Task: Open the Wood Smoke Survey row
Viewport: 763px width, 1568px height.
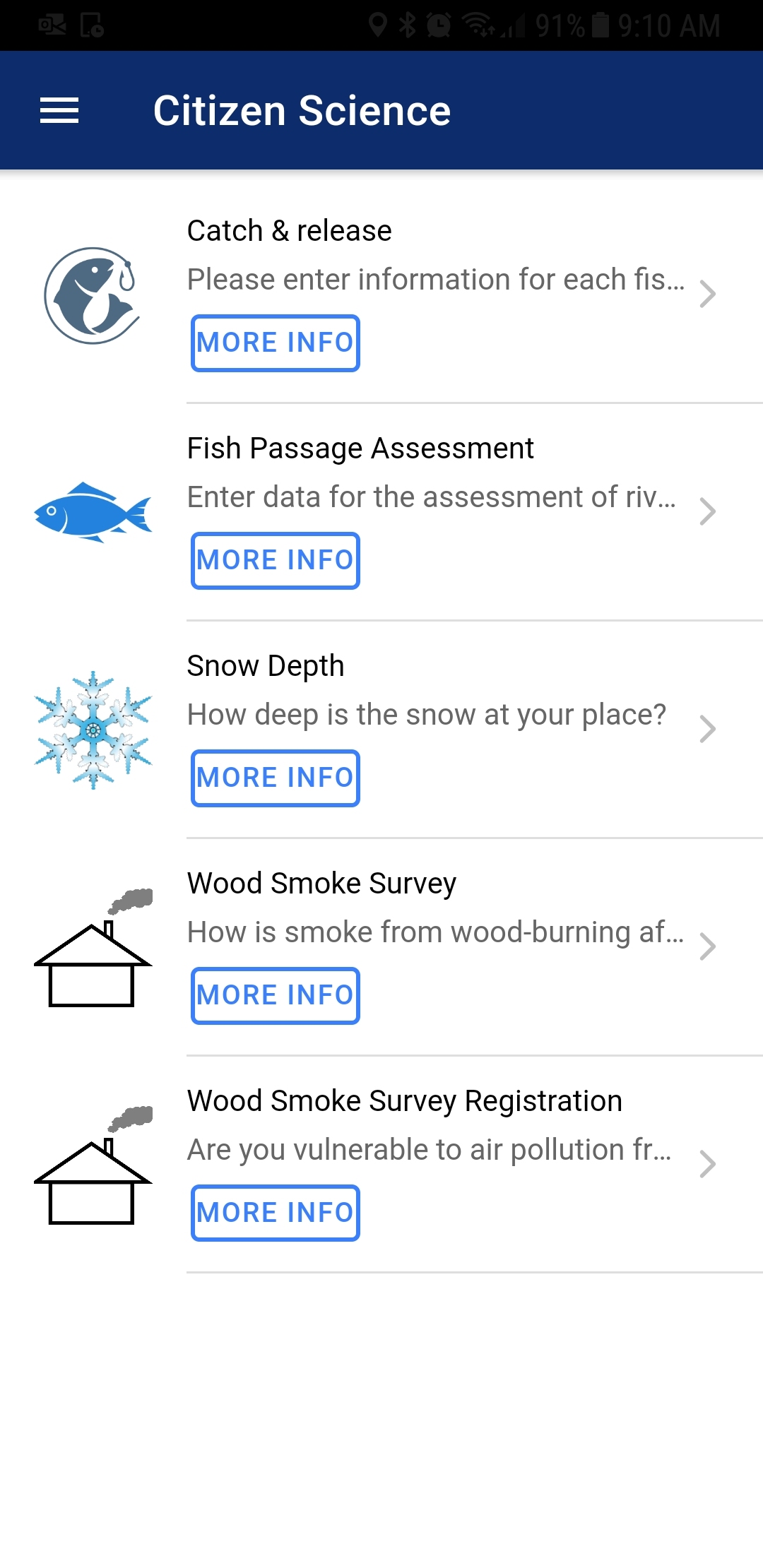Action: [x=435, y=908]
